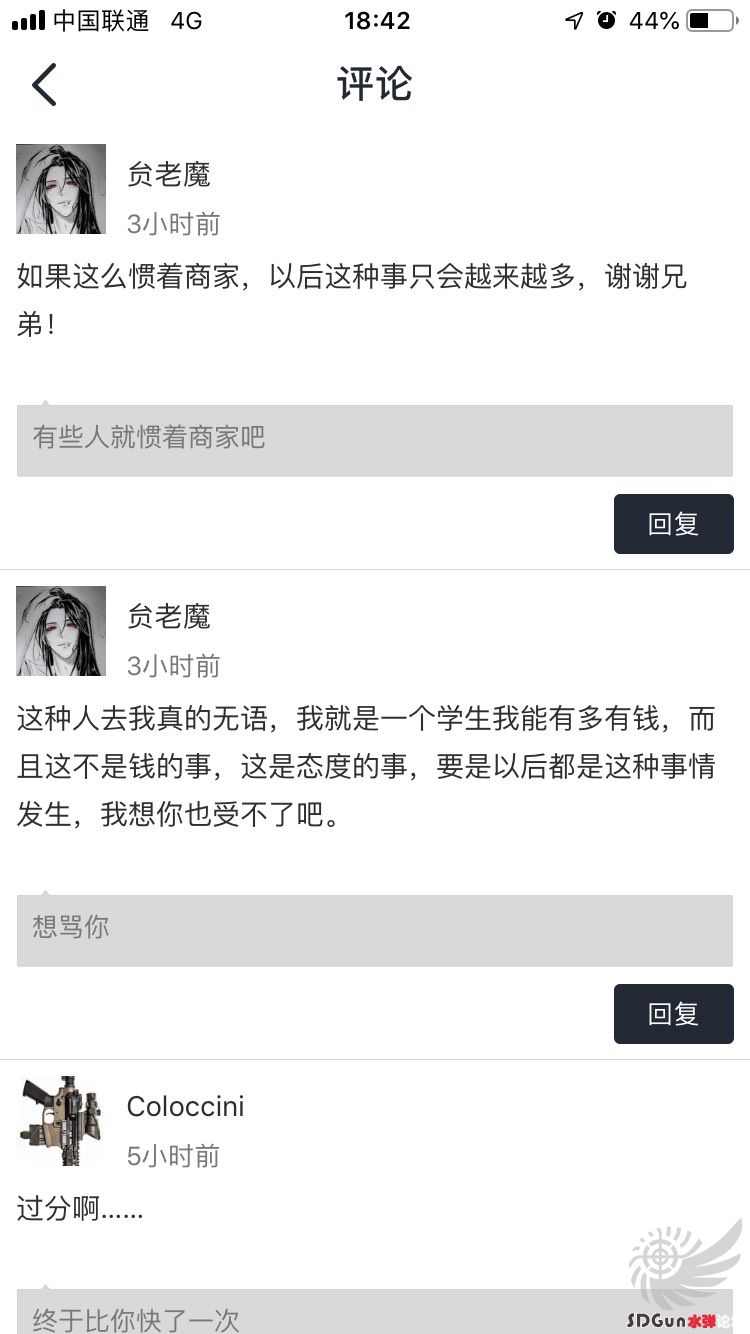Open Coloccini's profile picture
Viewport: 750px width, 1334px height.
(61, 1121)
